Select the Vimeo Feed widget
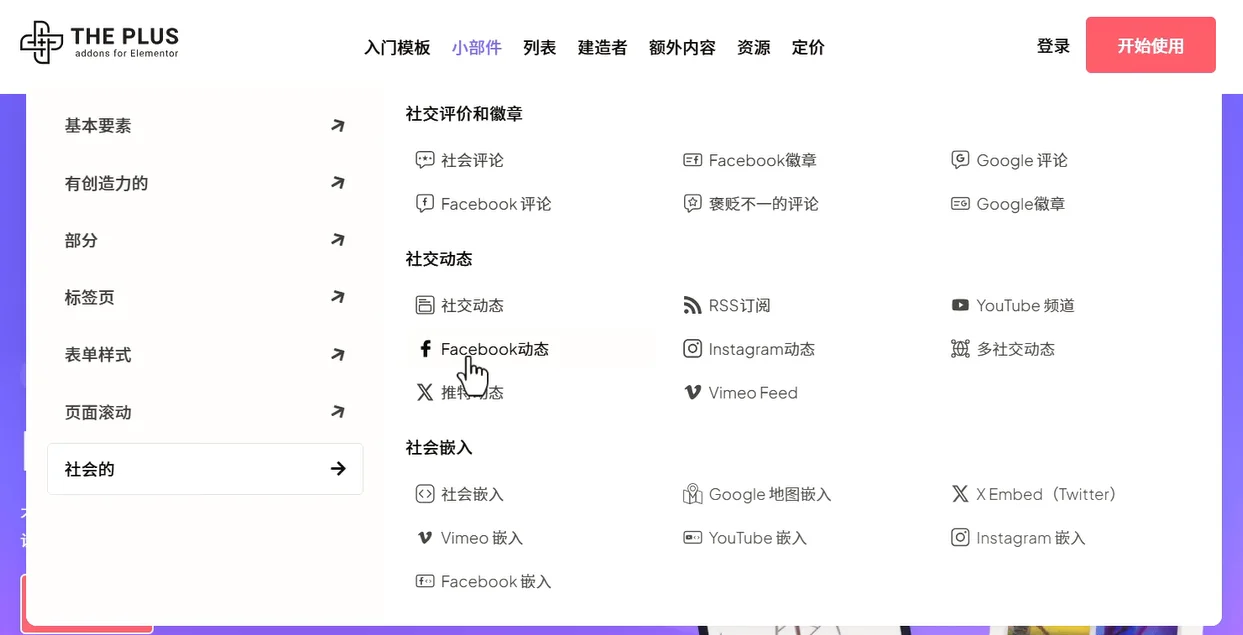This screenshot has height=635, width=1243. (752, 393)
